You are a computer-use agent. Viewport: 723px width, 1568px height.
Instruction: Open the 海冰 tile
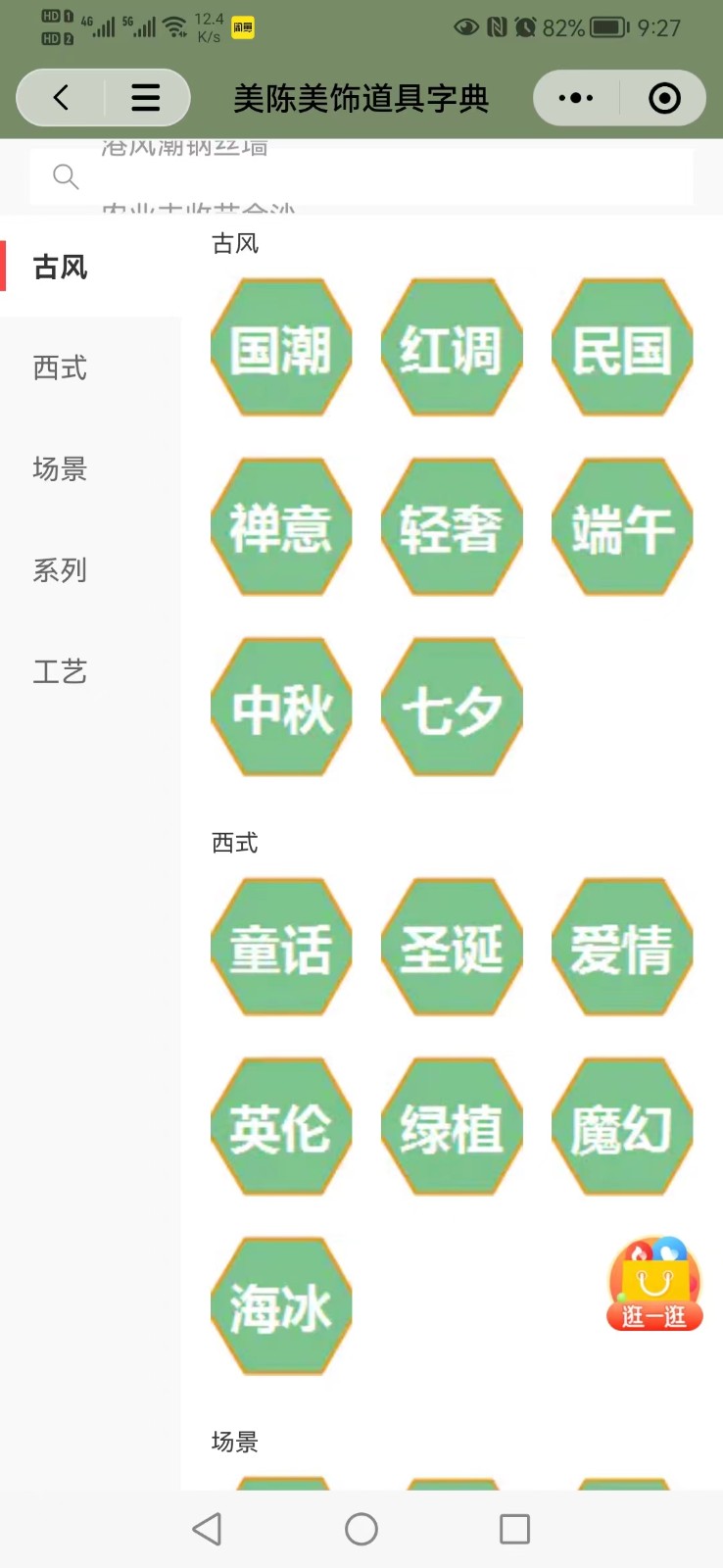click(x=281, y=1306)
